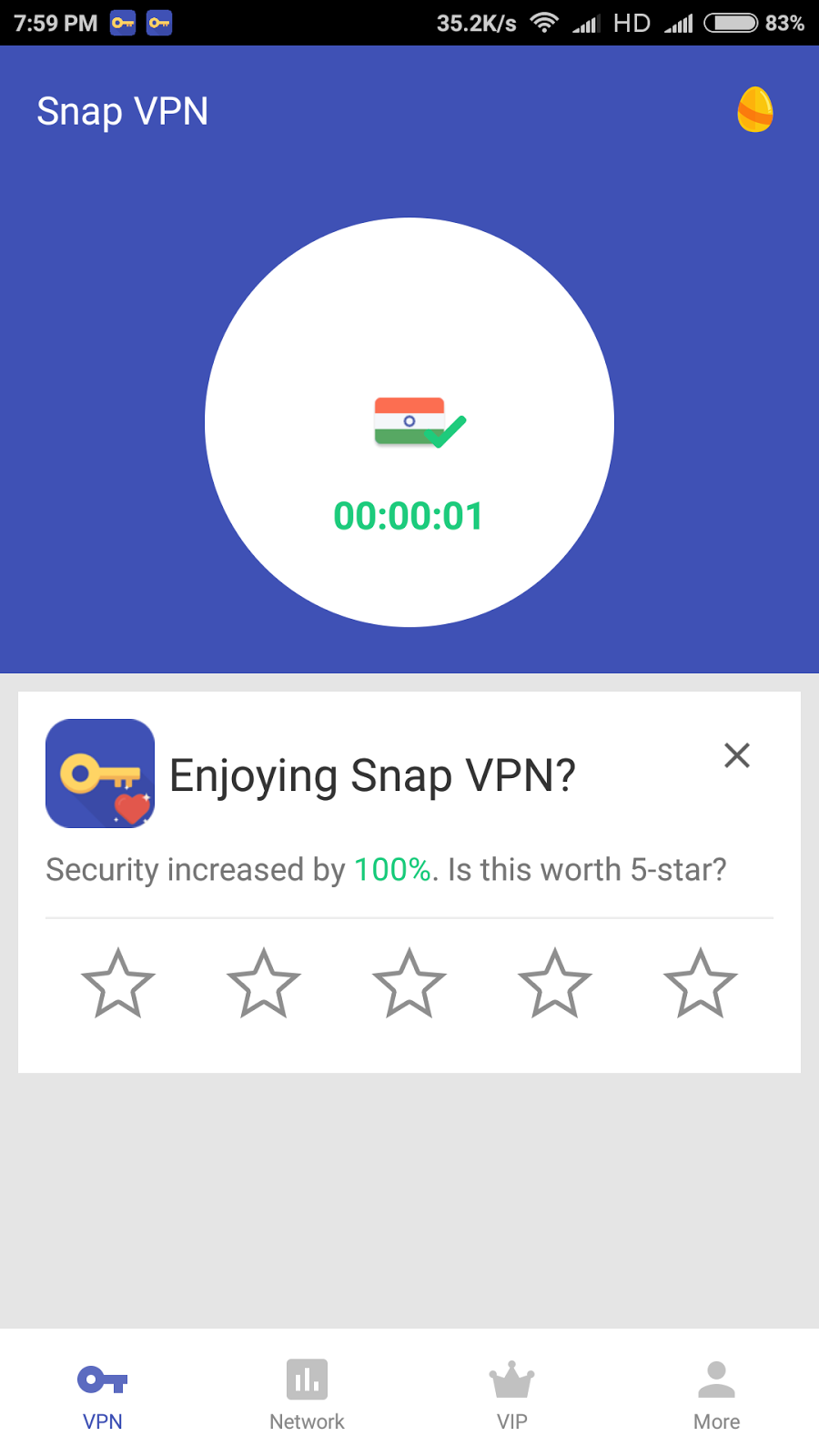Rate Snap VPN four stars
The image size is (819, 1456).
555,983
